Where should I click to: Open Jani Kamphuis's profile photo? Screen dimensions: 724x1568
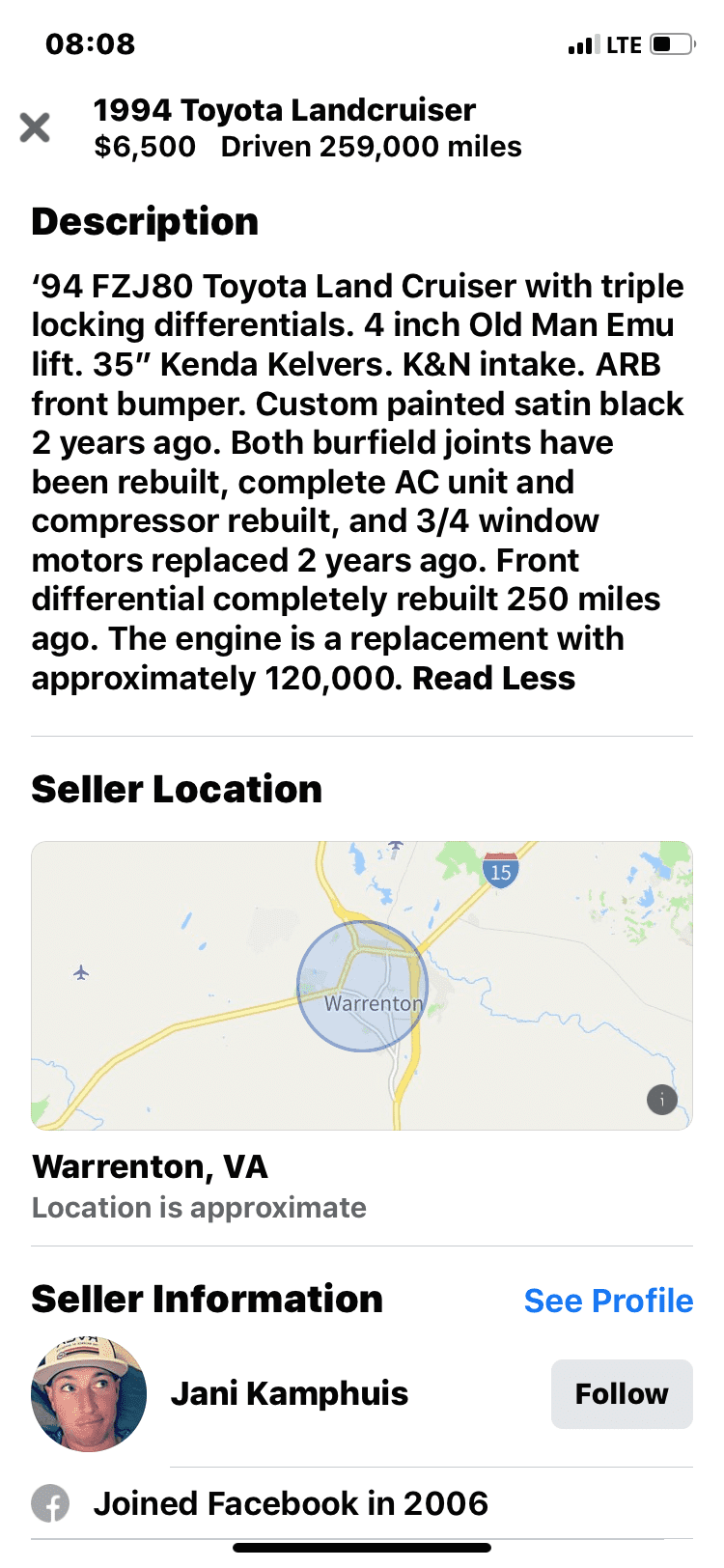(89, 1394)
